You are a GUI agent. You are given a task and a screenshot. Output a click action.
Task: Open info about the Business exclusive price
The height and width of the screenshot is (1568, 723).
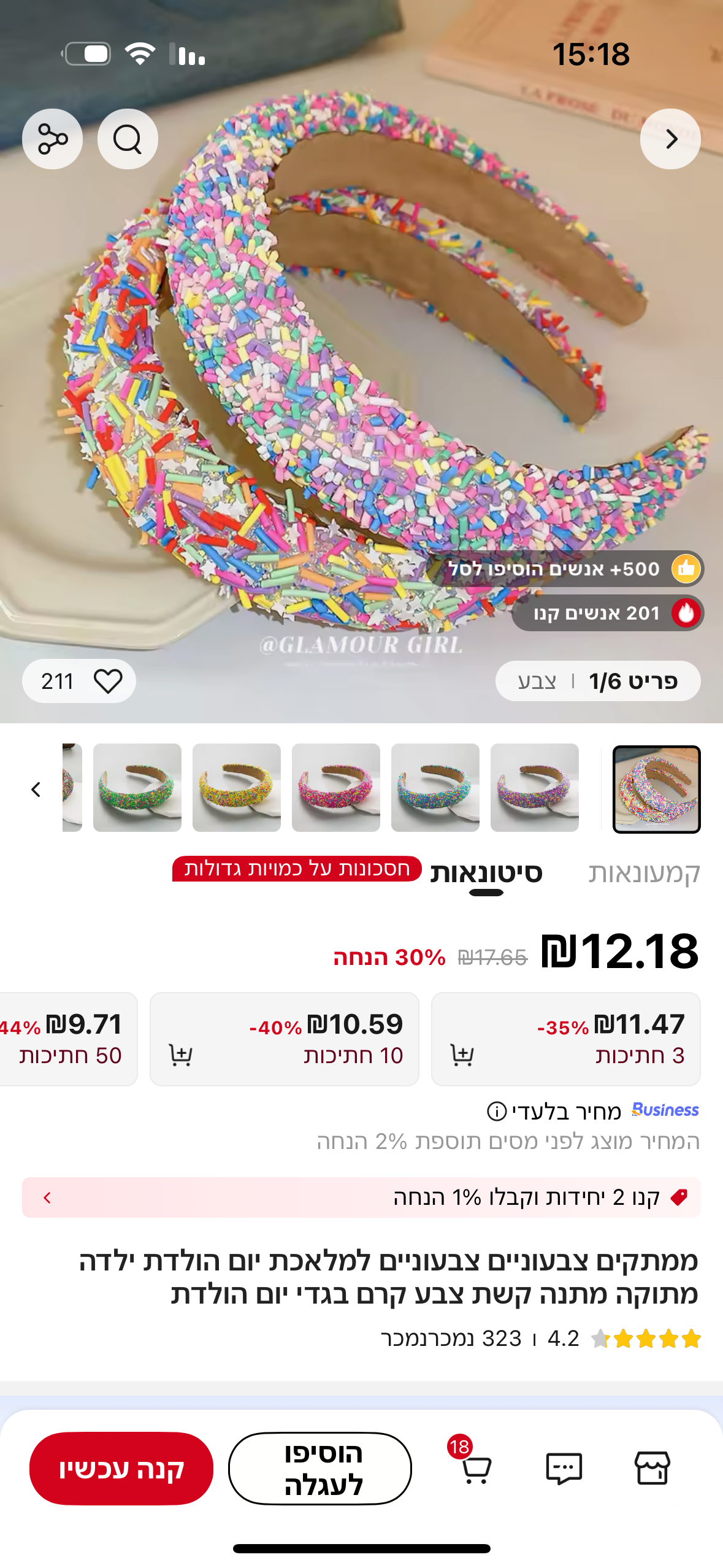click(496, 1111)
